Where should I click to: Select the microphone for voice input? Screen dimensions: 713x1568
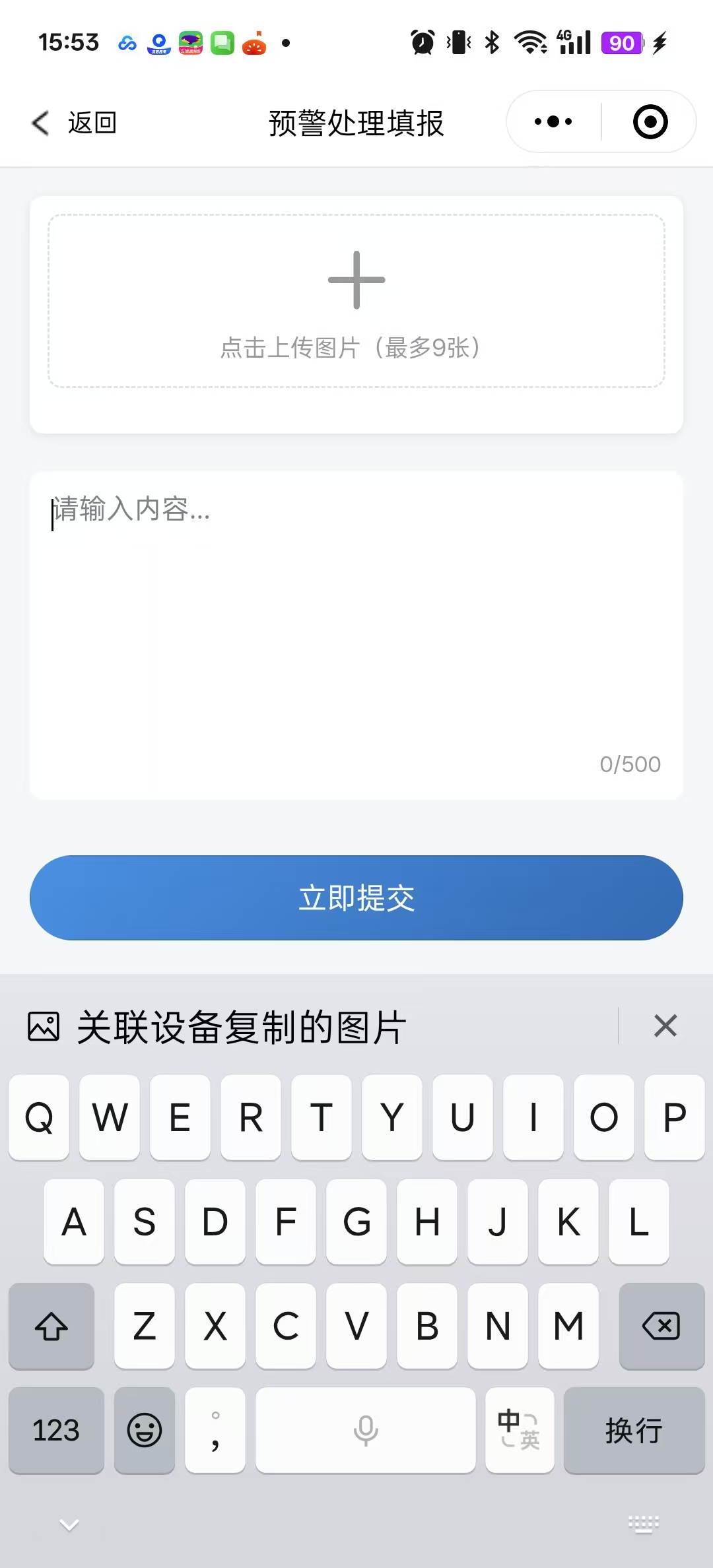coord(365,1431)
